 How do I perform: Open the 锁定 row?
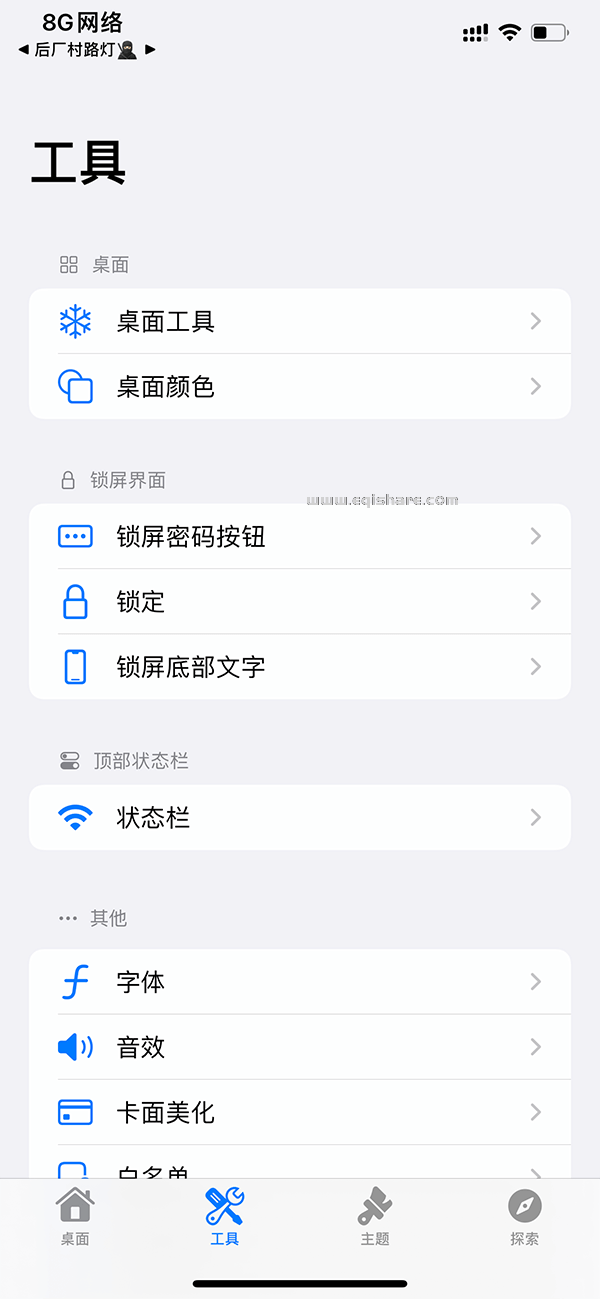(x=300, y=602)
